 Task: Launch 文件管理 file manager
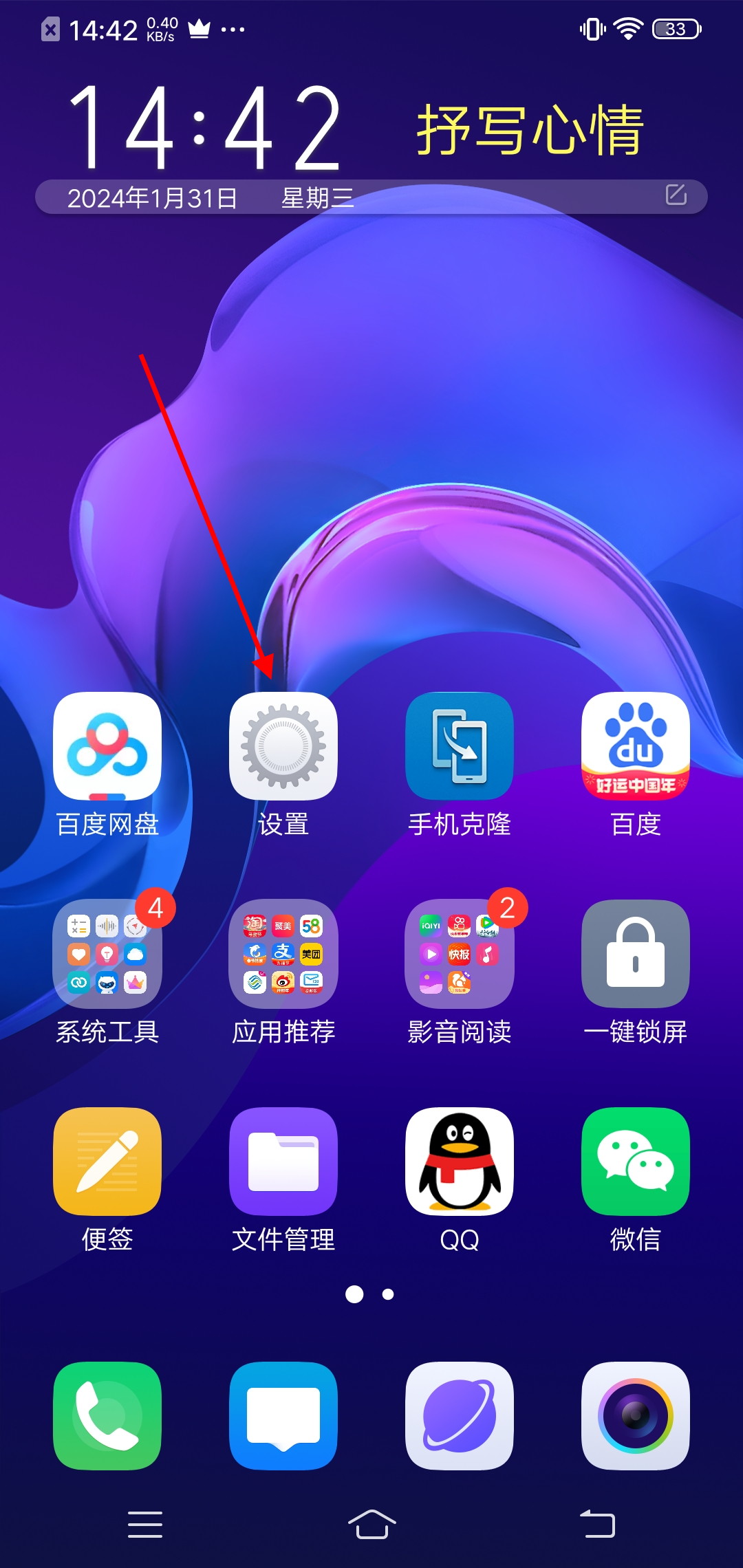[x=283, y=1162]
